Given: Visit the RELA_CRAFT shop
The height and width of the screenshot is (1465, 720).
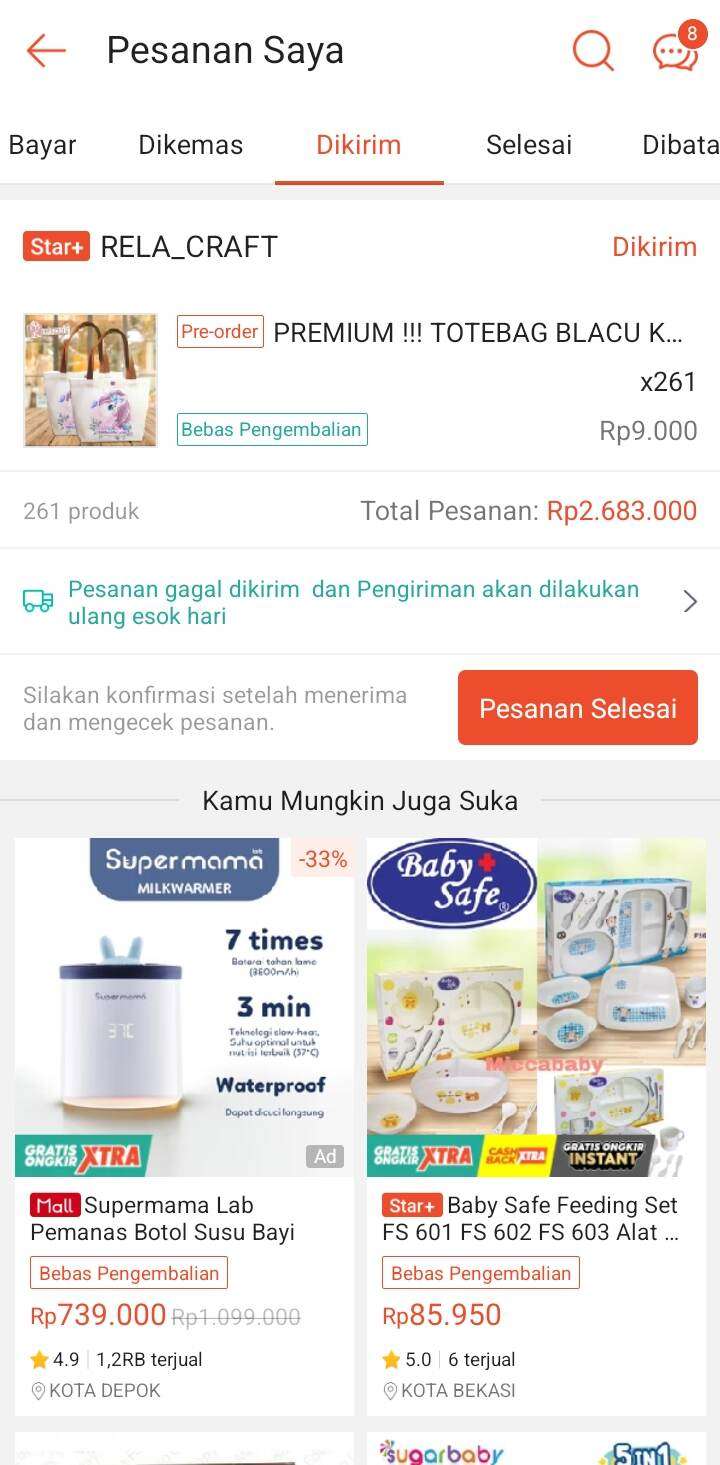Looking at the screenshot, I should (x=189, y=247).
